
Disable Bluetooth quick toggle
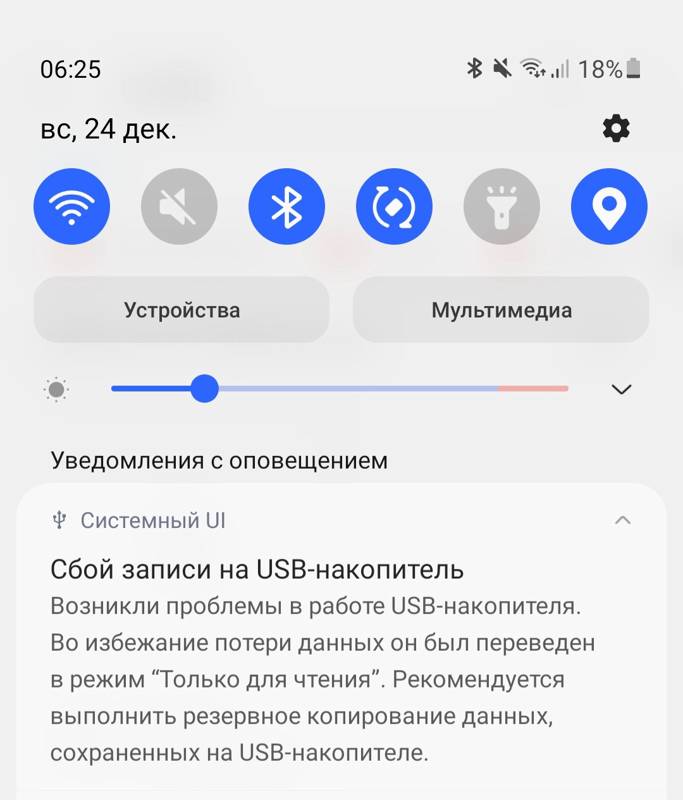287,207
